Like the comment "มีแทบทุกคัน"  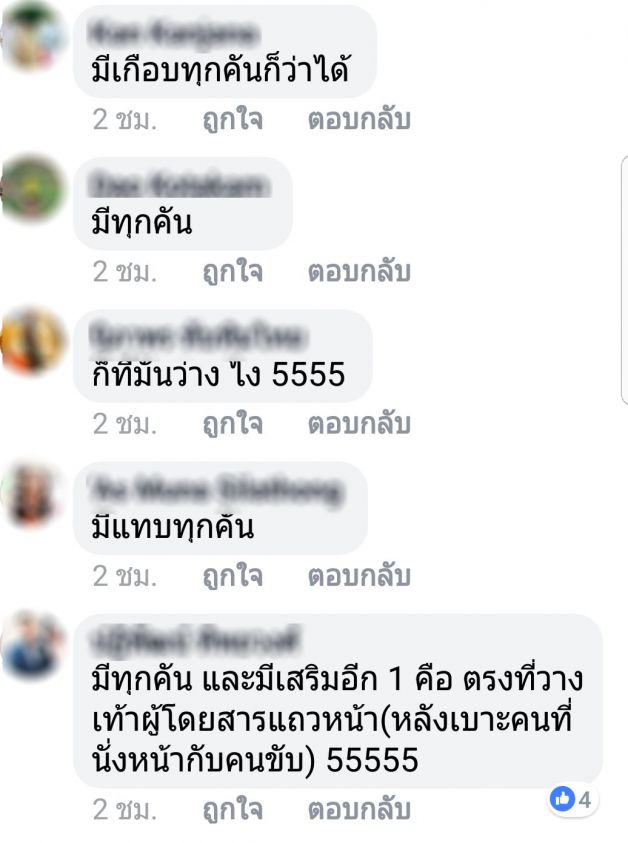coord(232,577)
